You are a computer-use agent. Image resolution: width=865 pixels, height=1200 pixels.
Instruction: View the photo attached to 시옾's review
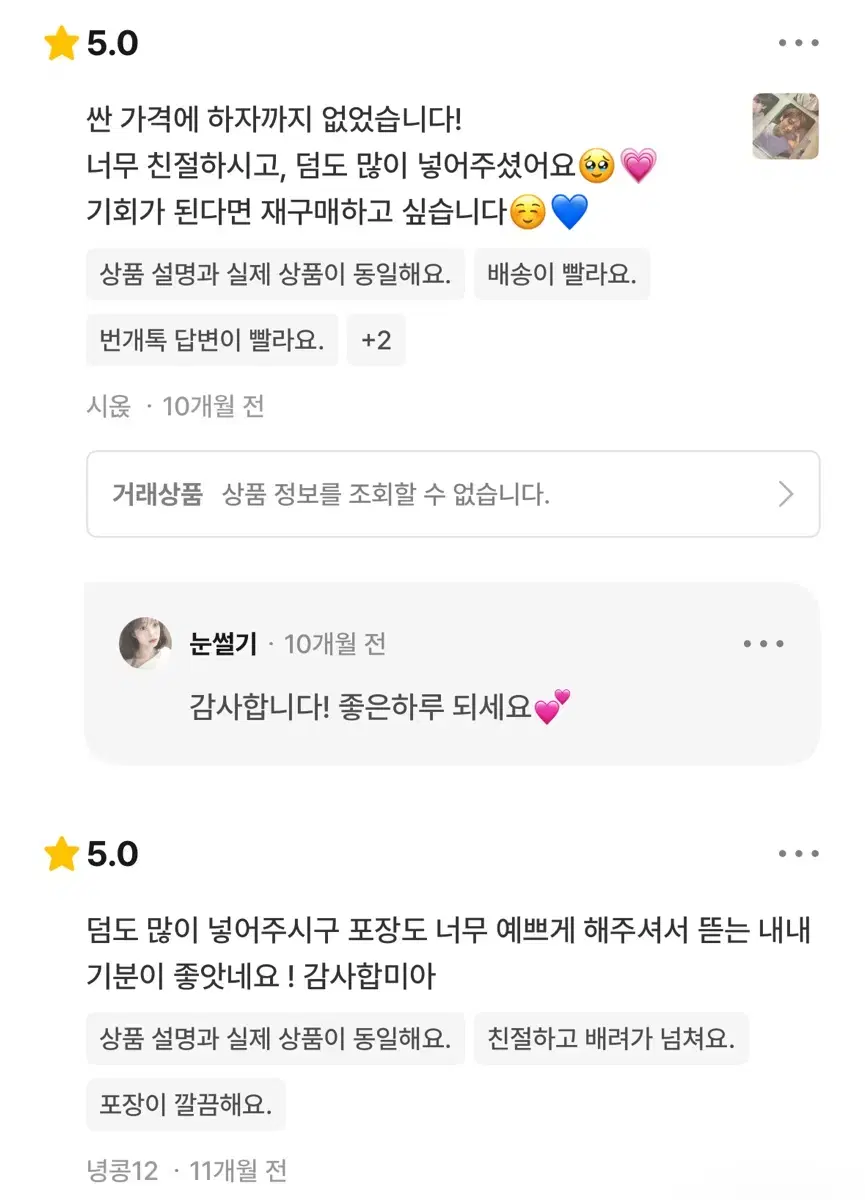[785, 127]
